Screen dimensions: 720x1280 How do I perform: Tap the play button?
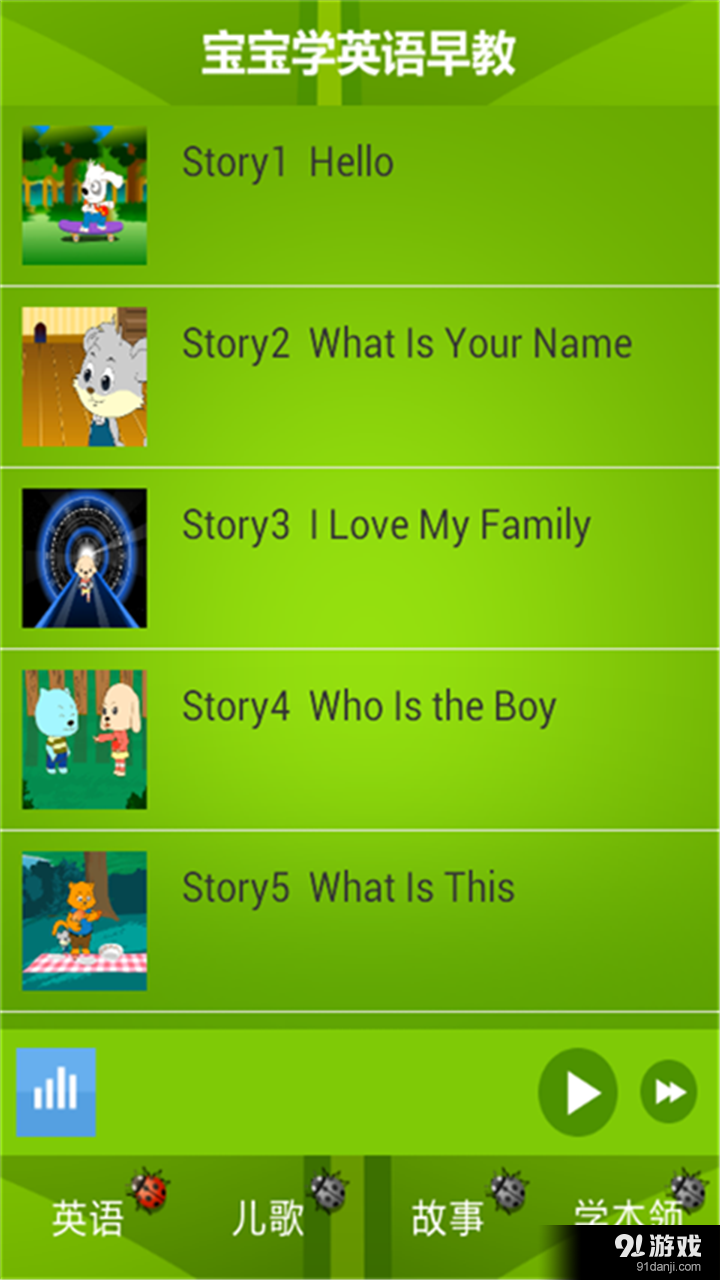pyautogui.click(x=578, y=1092)
